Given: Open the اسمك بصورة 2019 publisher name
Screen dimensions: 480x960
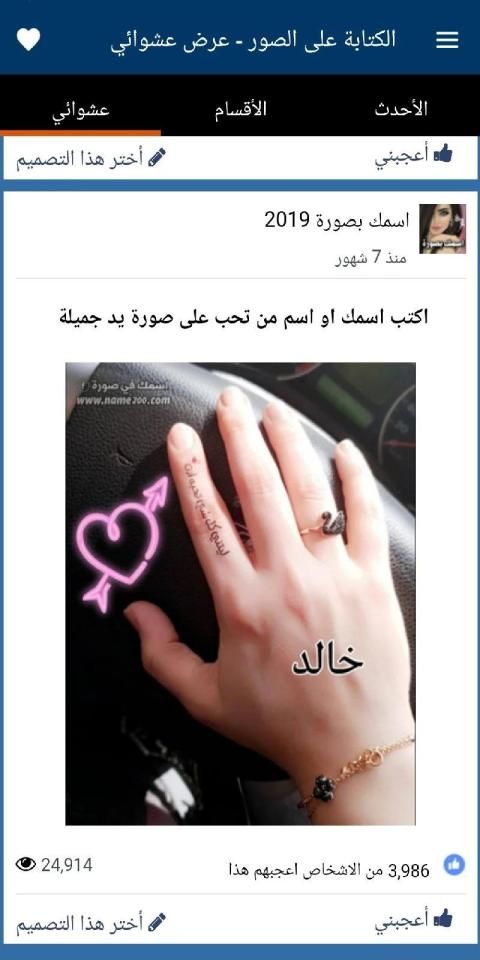Looking at the screenshot, I should [x=337, y=220].
